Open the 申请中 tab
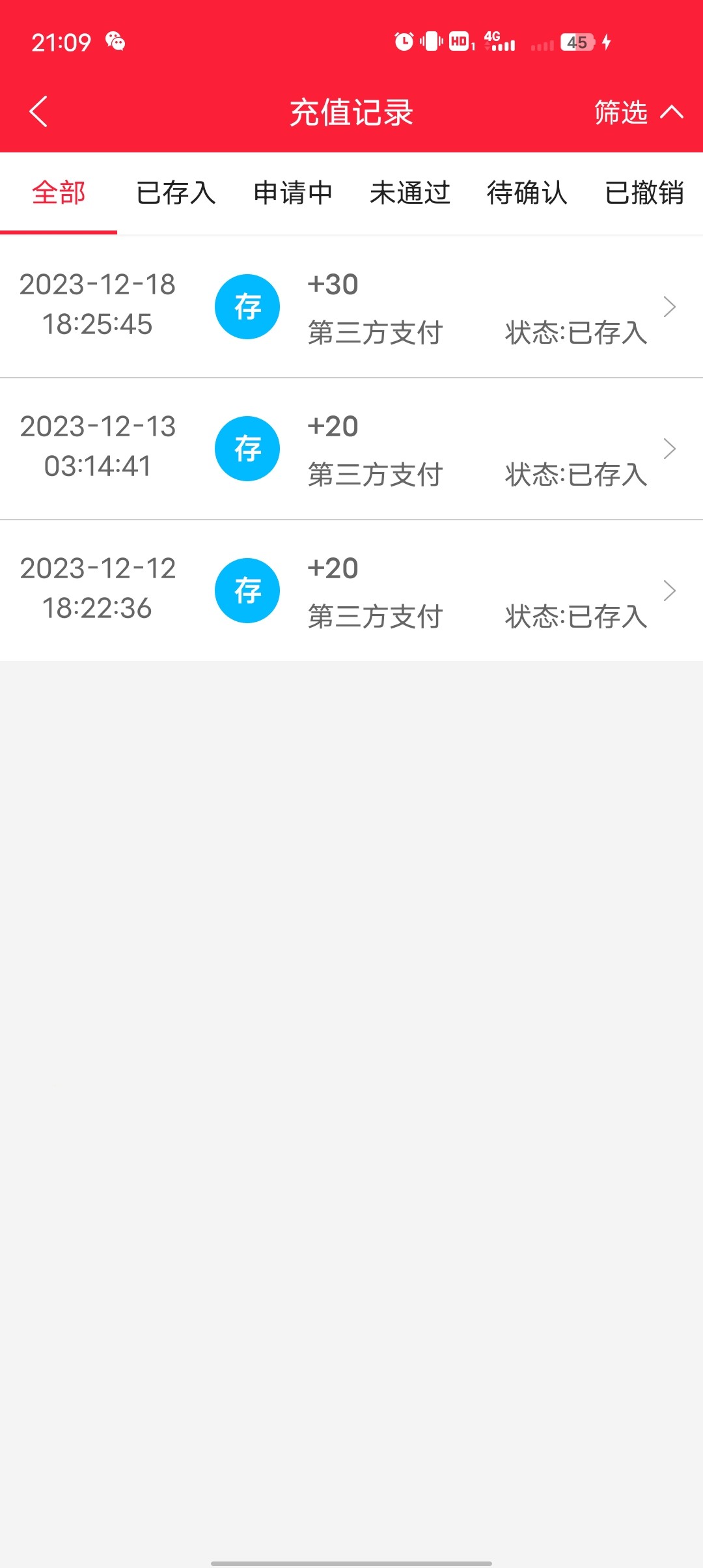Image resolution: width=703 pixels, height=1568 pixels. [294, 193]
